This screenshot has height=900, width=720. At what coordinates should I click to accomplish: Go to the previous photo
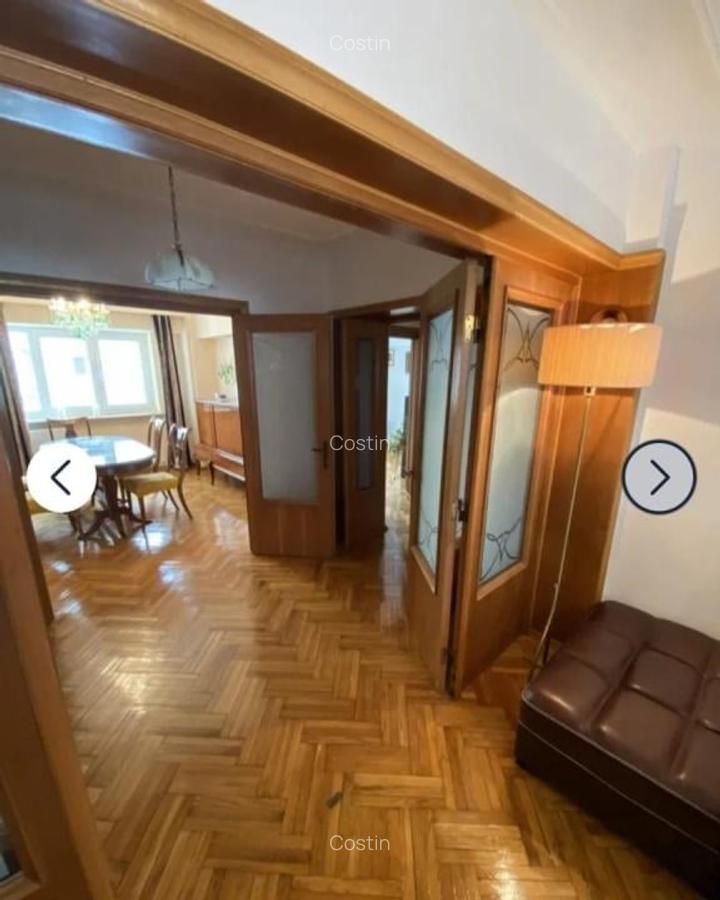tap(61, 478)
